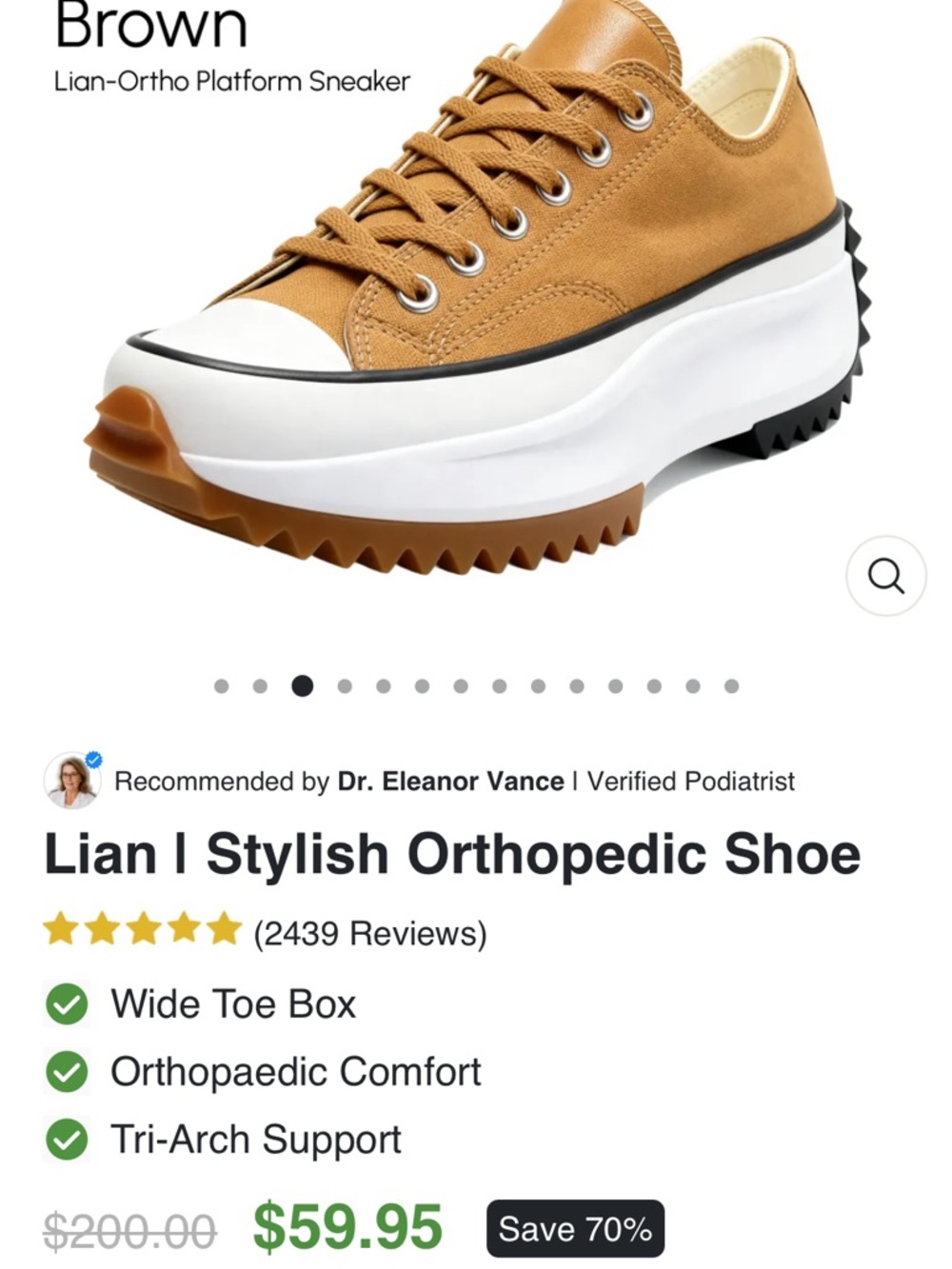Select the tenth carousel indicator dot
952x1269 pixels.
(576, 685)
